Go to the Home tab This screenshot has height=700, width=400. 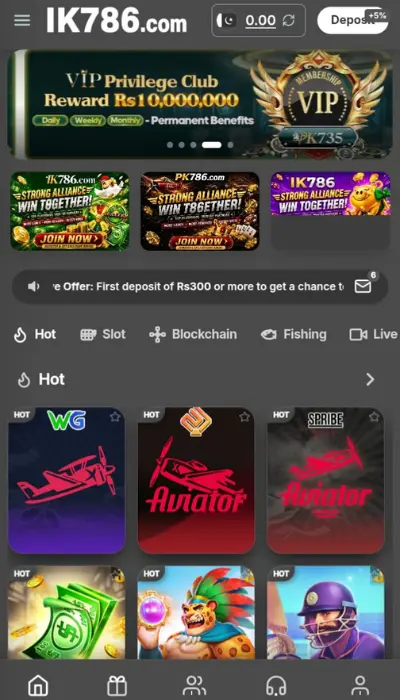coord(38,685)
